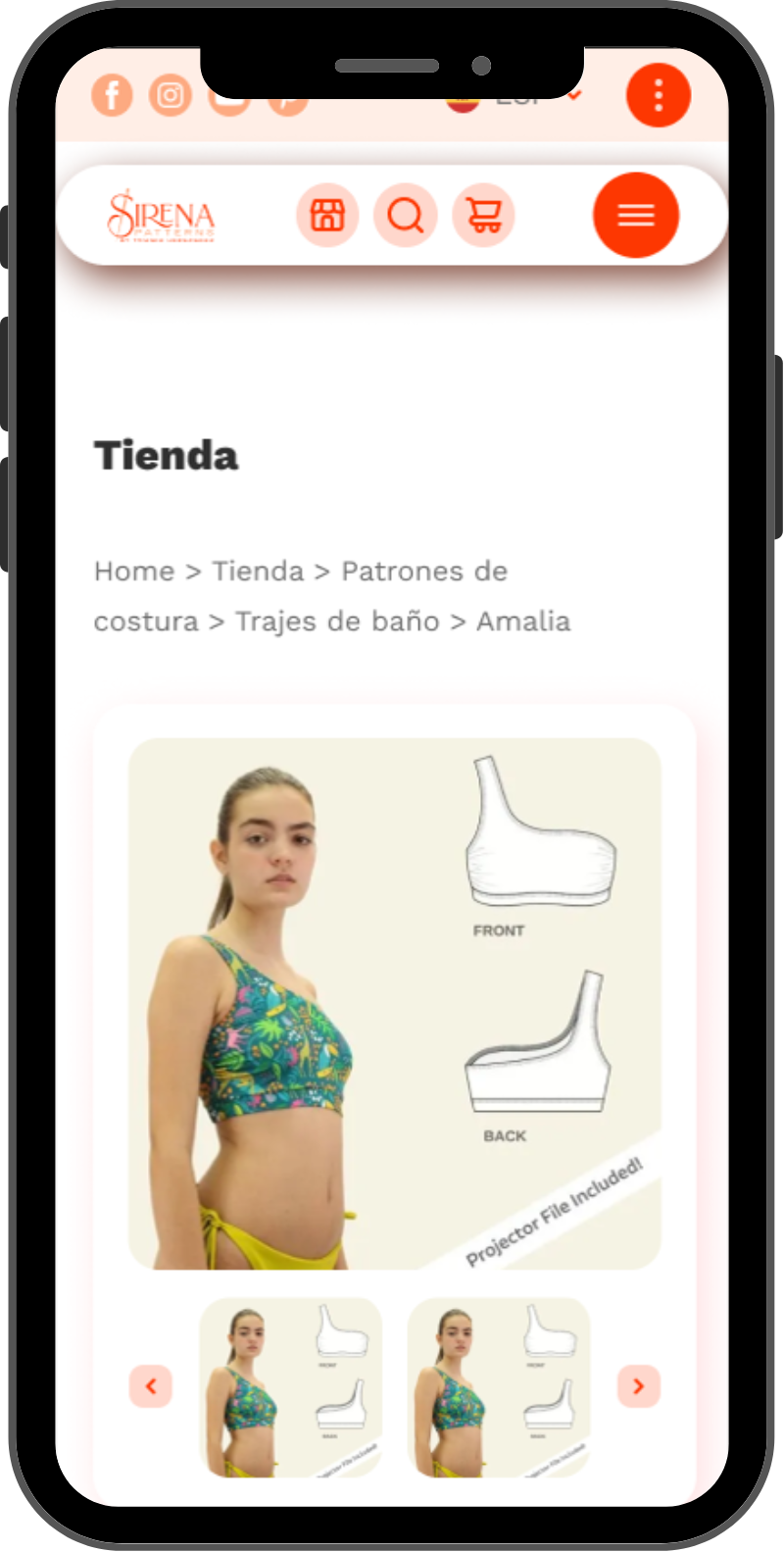Open the search magnifier
This screenshot has width=784, height=1552.
(x=405, y=215)
